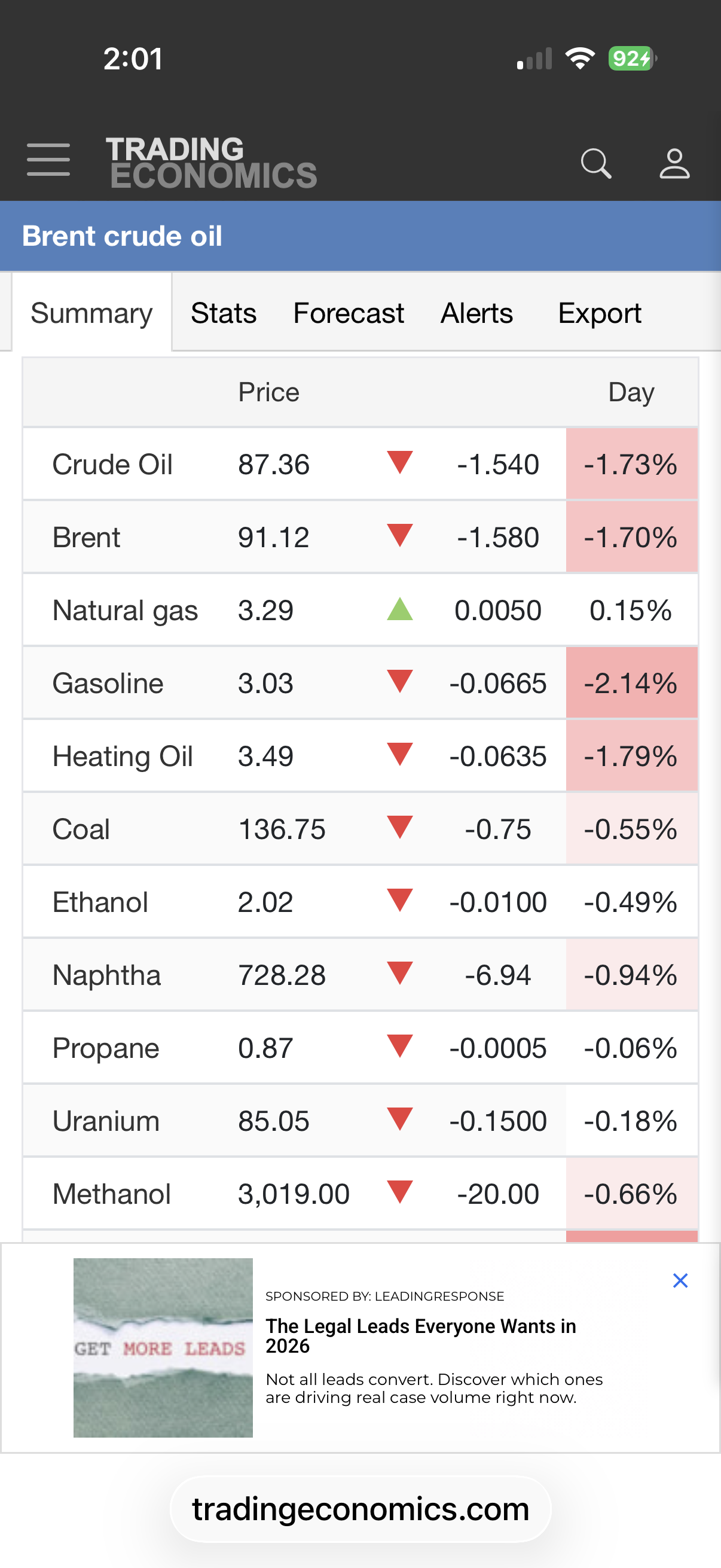Dismiss the sponsored ad banner
The width and height of the screenshot is (721, 1568).
click(680, 1281)
